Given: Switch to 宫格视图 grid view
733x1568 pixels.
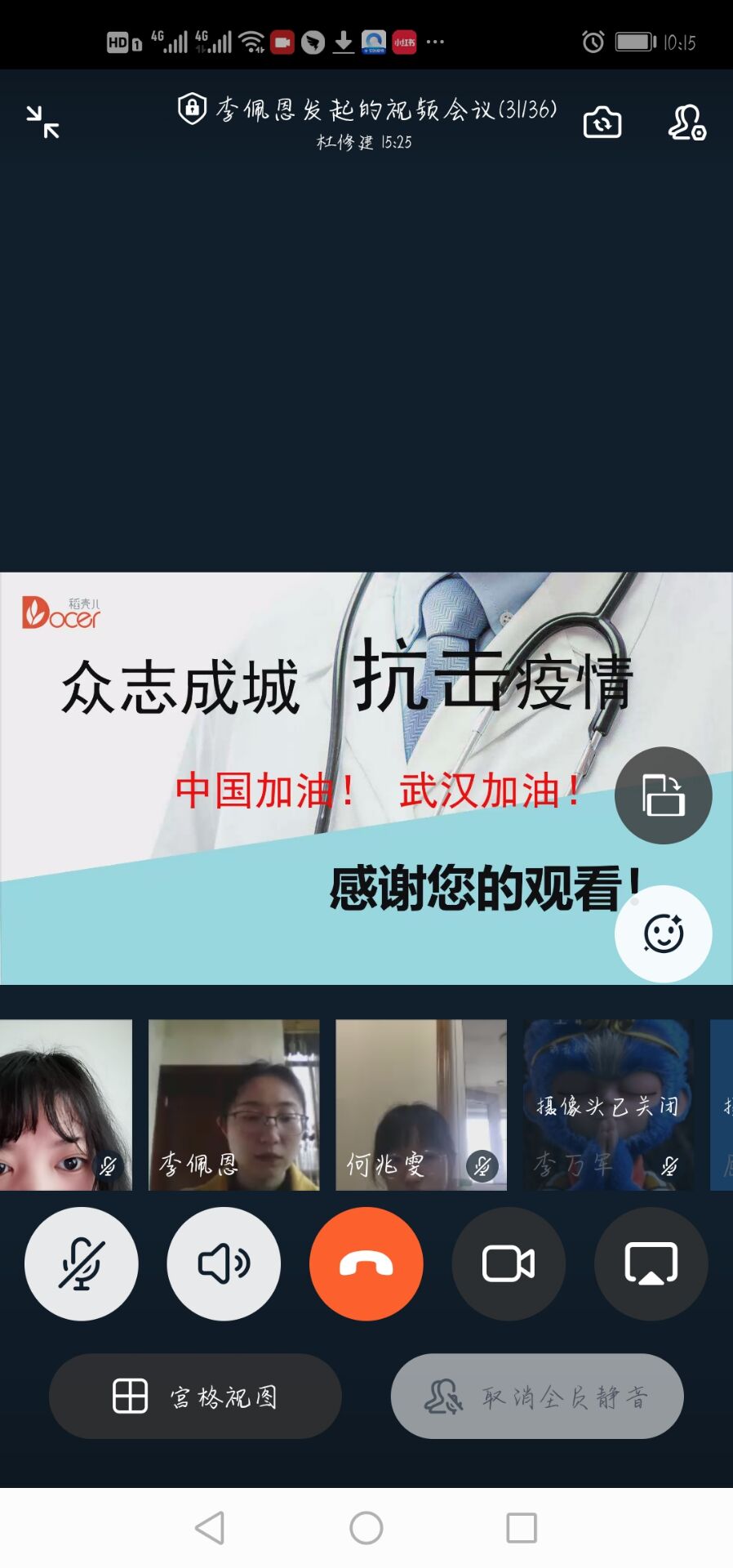Looking at the screenshot, I should click(x=195, y=1396).
